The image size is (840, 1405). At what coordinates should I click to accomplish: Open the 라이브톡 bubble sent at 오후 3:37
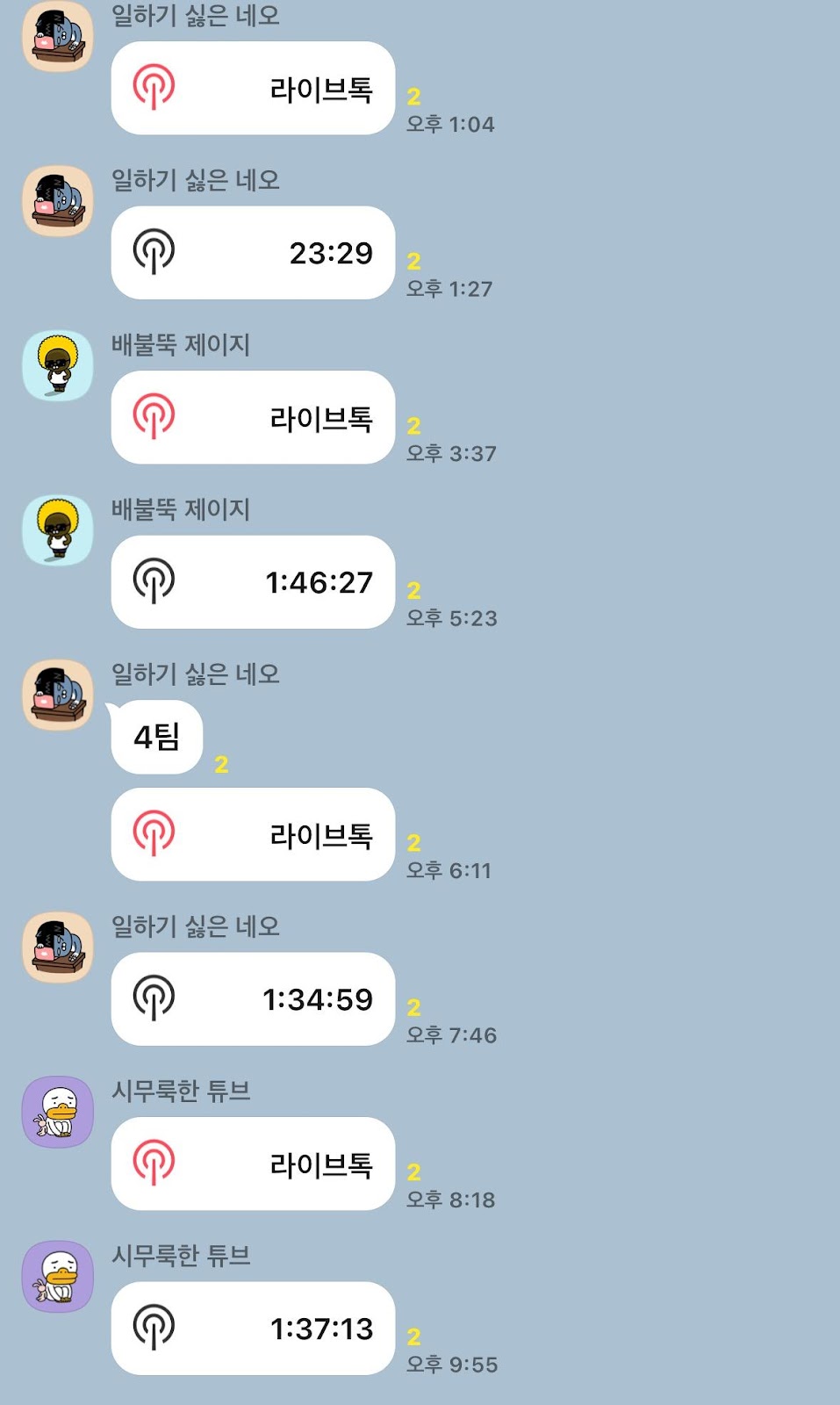click(x=253, y=418)
